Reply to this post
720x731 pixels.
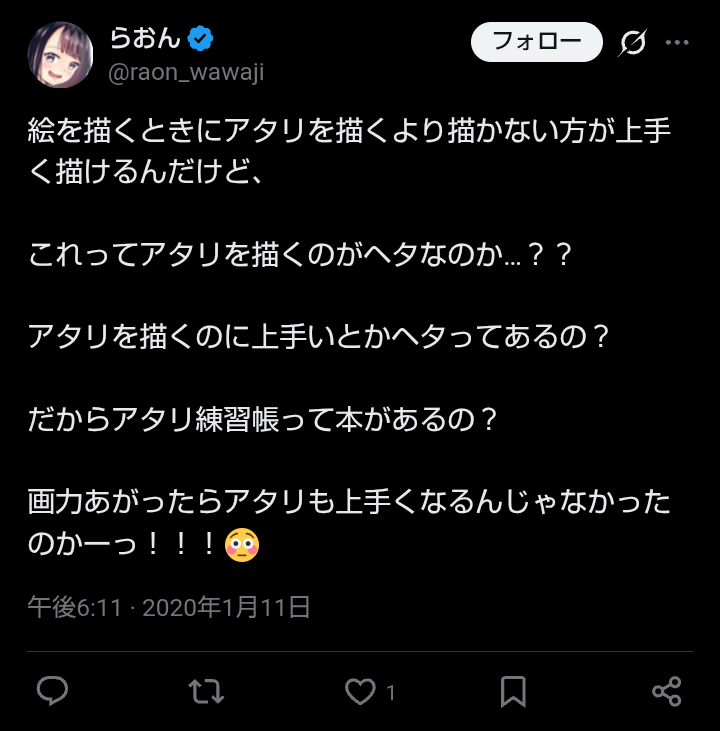pos(52,691)
